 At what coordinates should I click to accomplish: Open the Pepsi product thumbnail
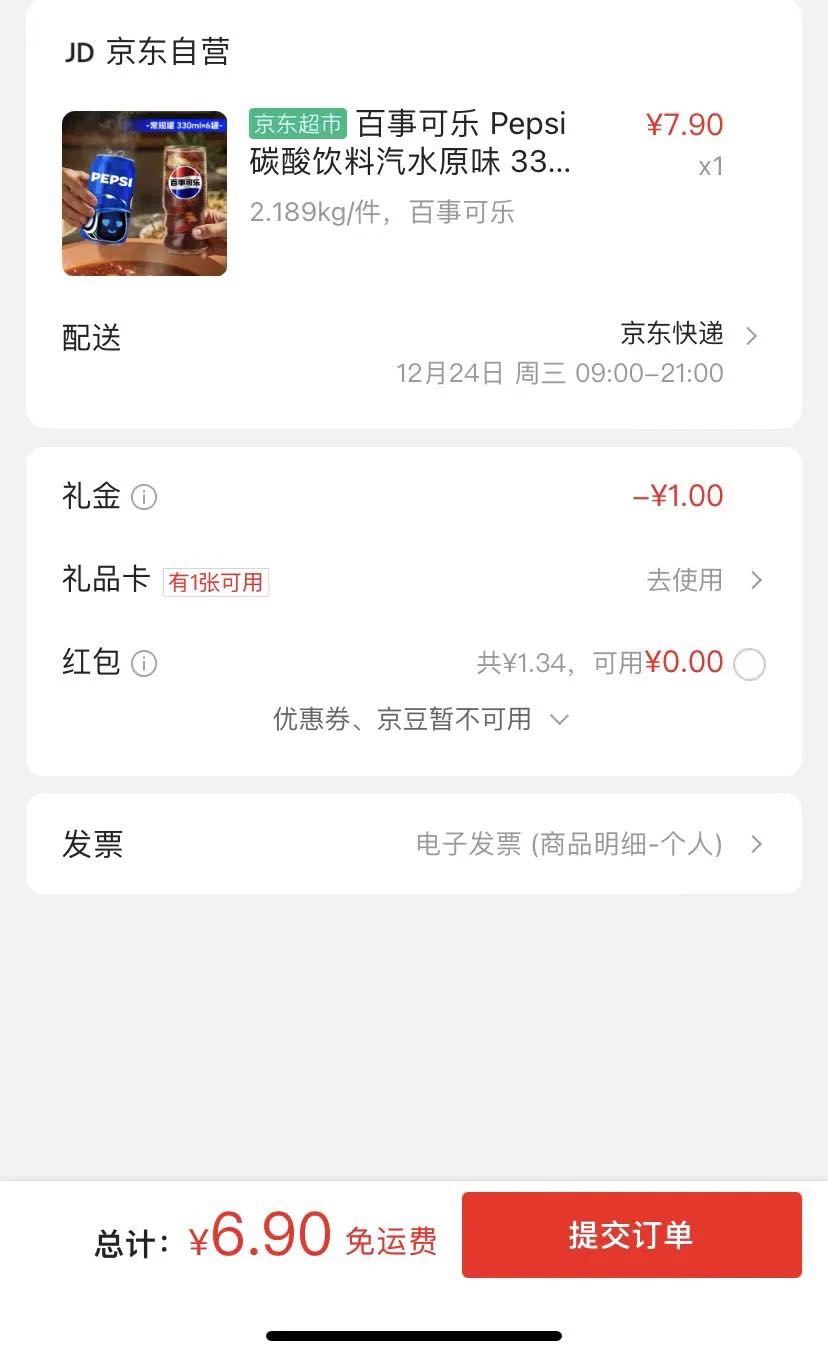(x=144, y=193)
